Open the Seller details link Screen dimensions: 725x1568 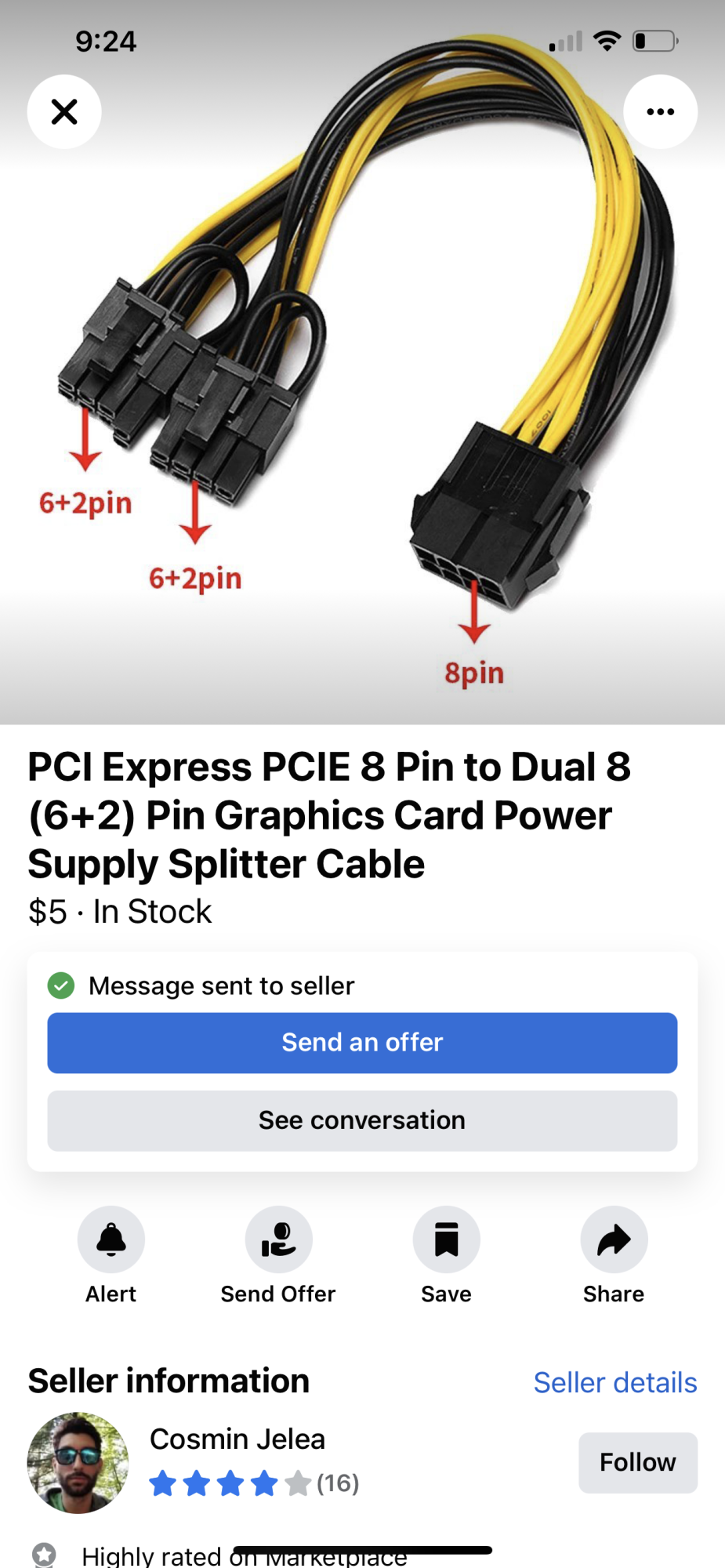(615, 1383)
